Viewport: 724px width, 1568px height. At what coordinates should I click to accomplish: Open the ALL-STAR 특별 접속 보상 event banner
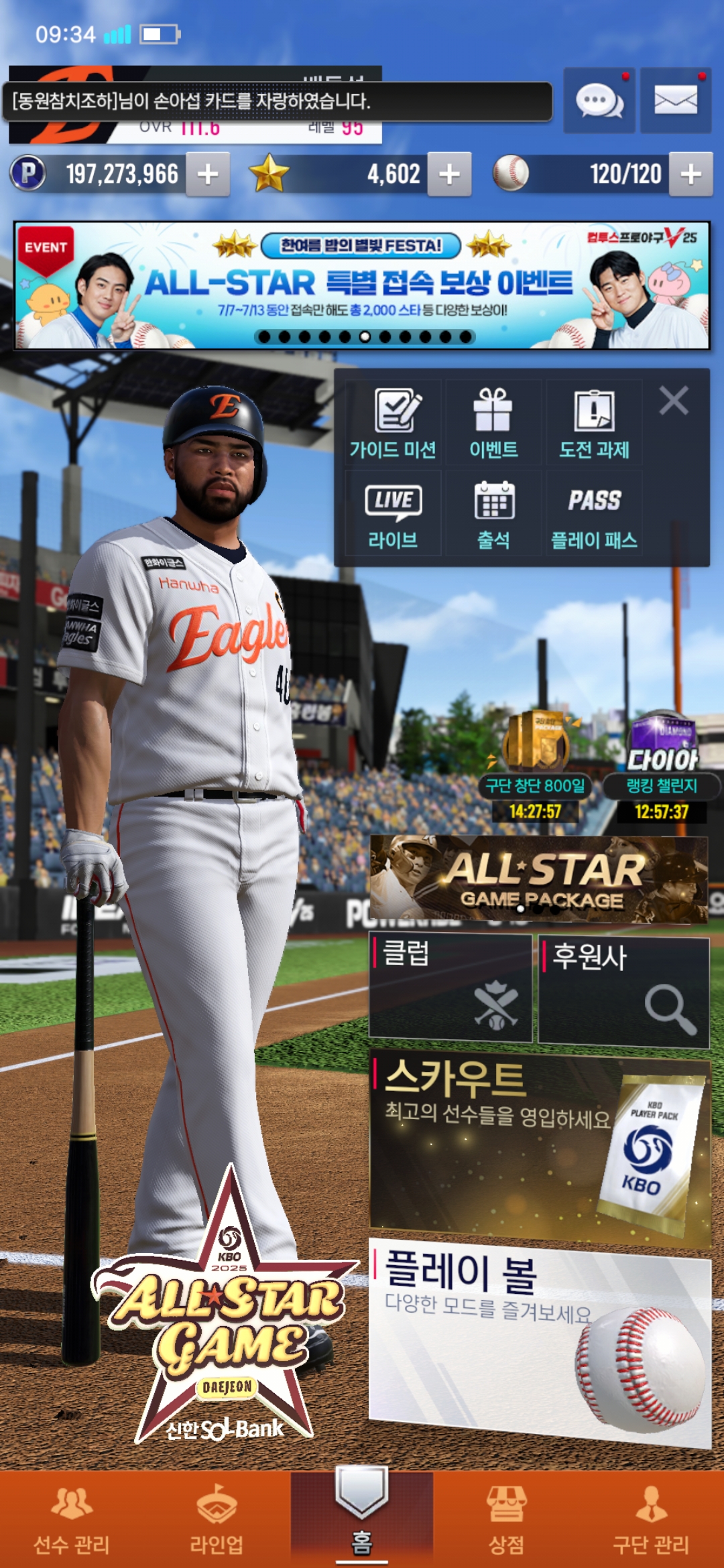pyautogui.click(x=362, y=285)
